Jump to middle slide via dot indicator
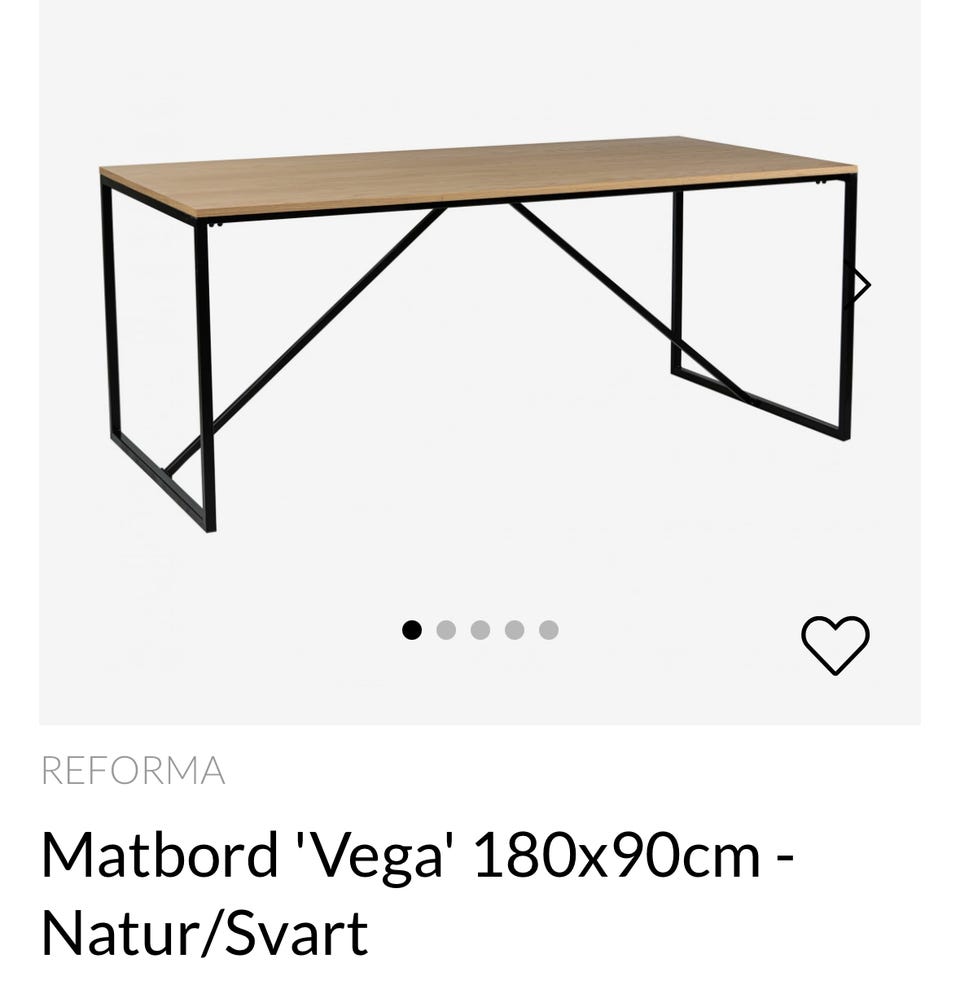 click(x=481, y=629)
